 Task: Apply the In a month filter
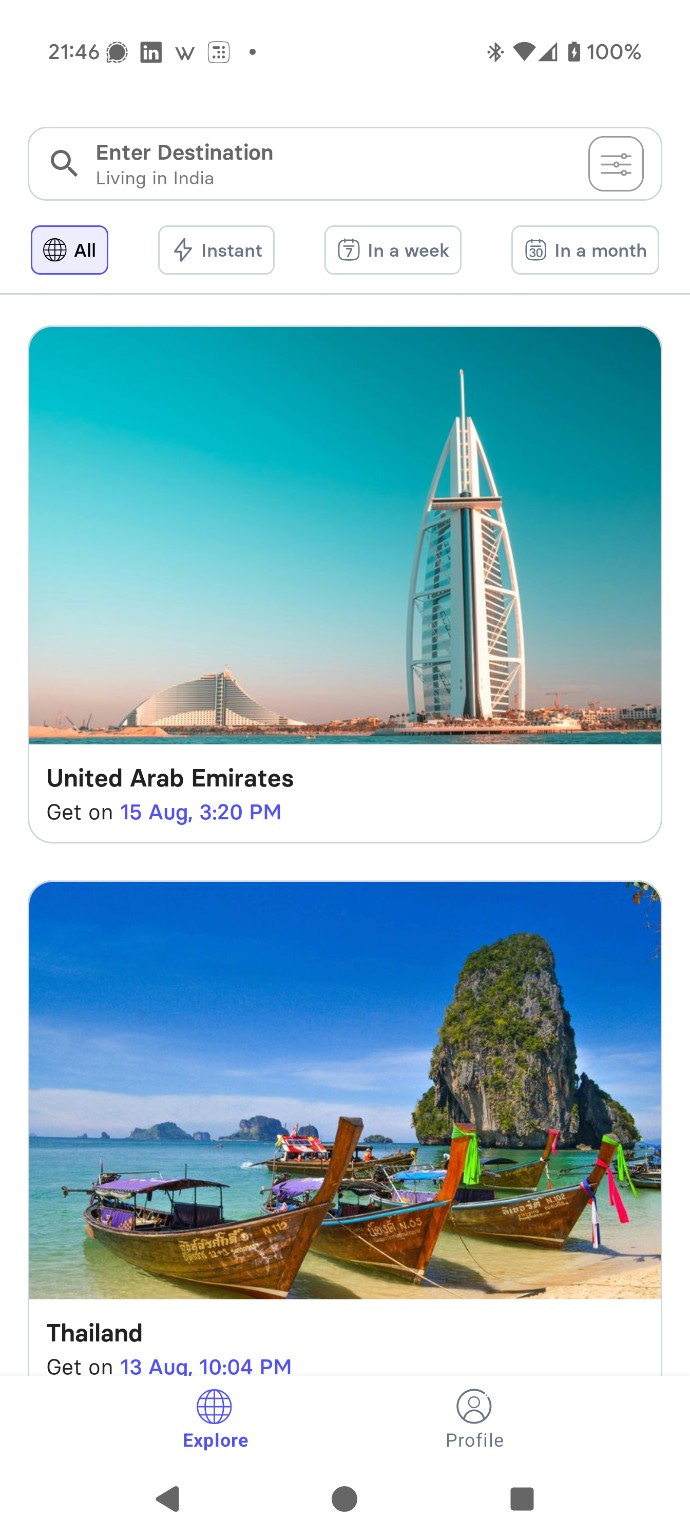tap(585, 250)
